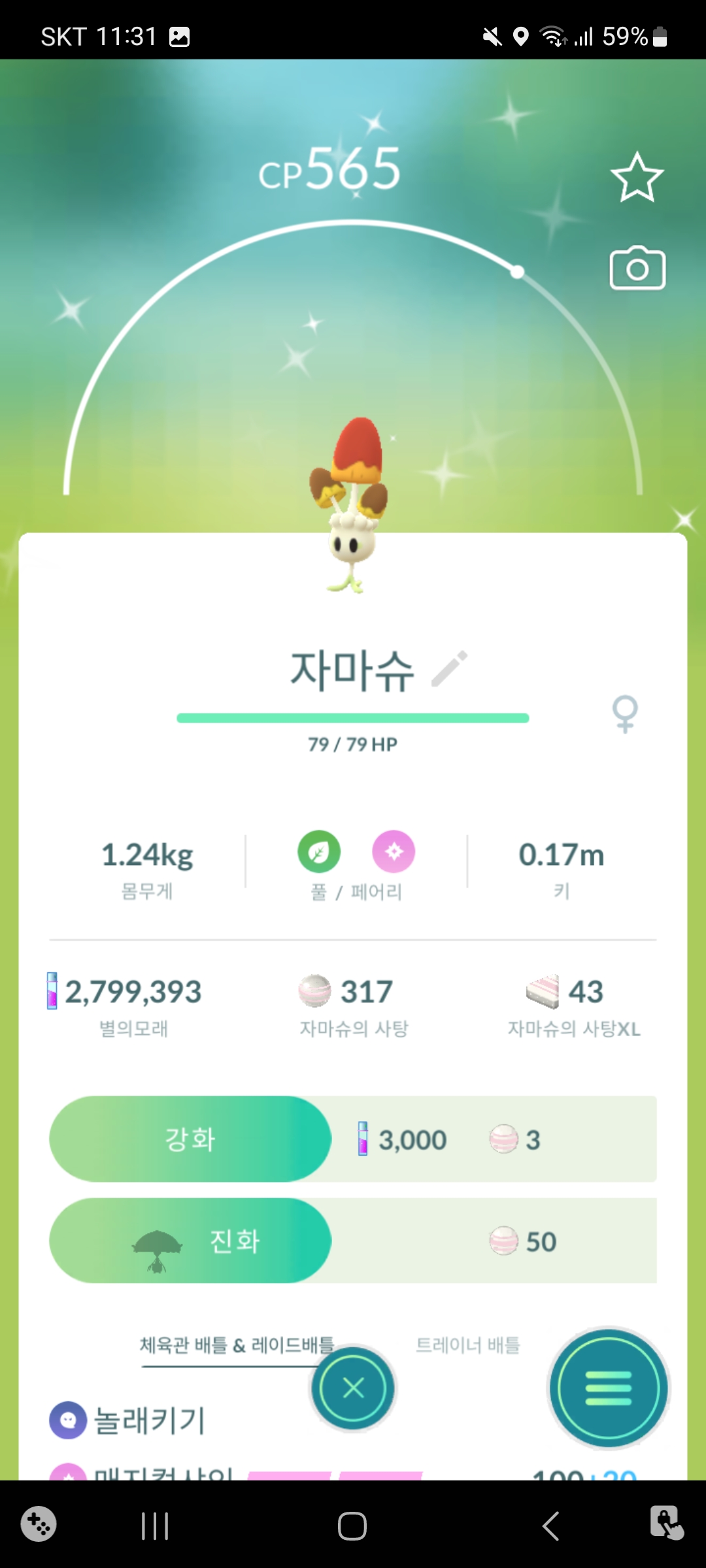Edit the nickname with the pencil icon

450,668
